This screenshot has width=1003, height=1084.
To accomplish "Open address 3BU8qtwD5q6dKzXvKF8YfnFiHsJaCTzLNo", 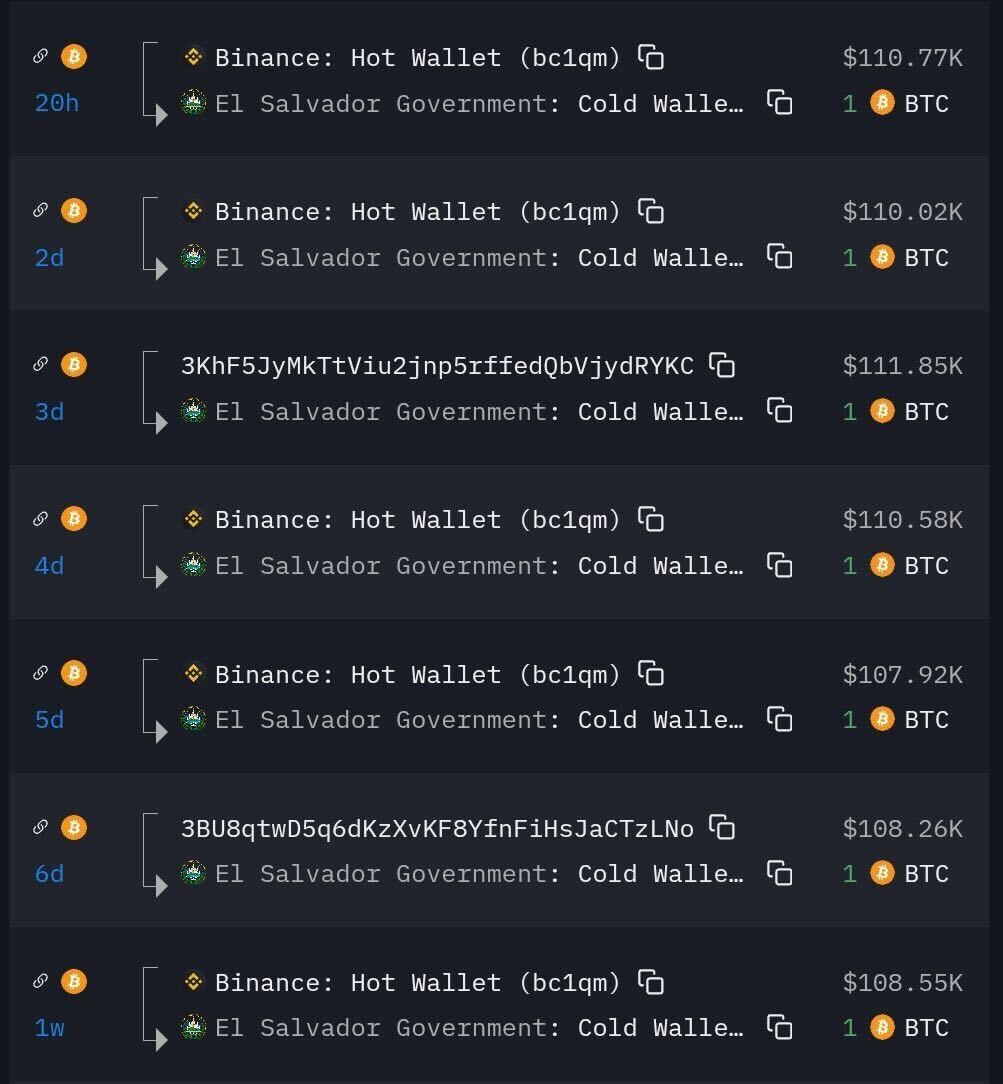I will point(437,829).
